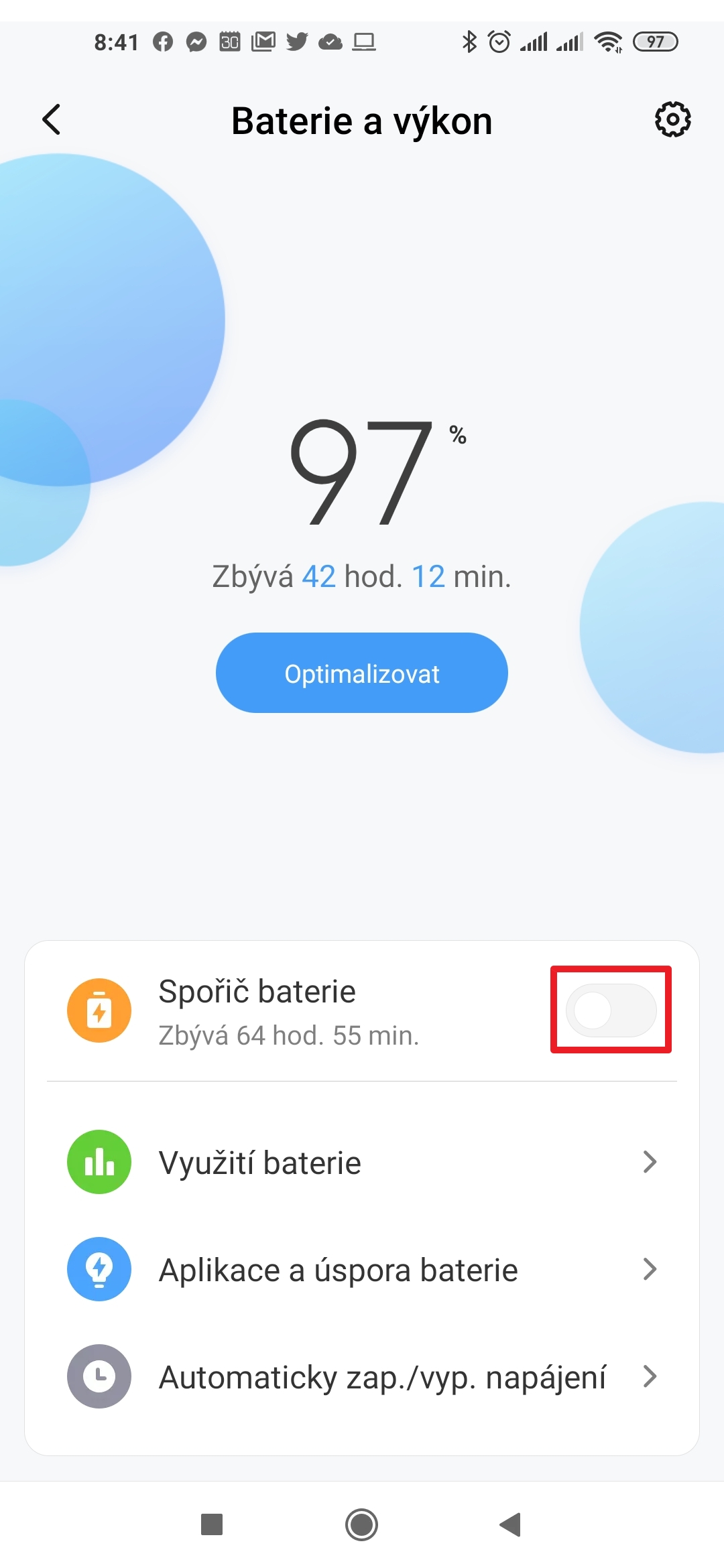Enable the Spořič baterie switch

click(611, 1010)
